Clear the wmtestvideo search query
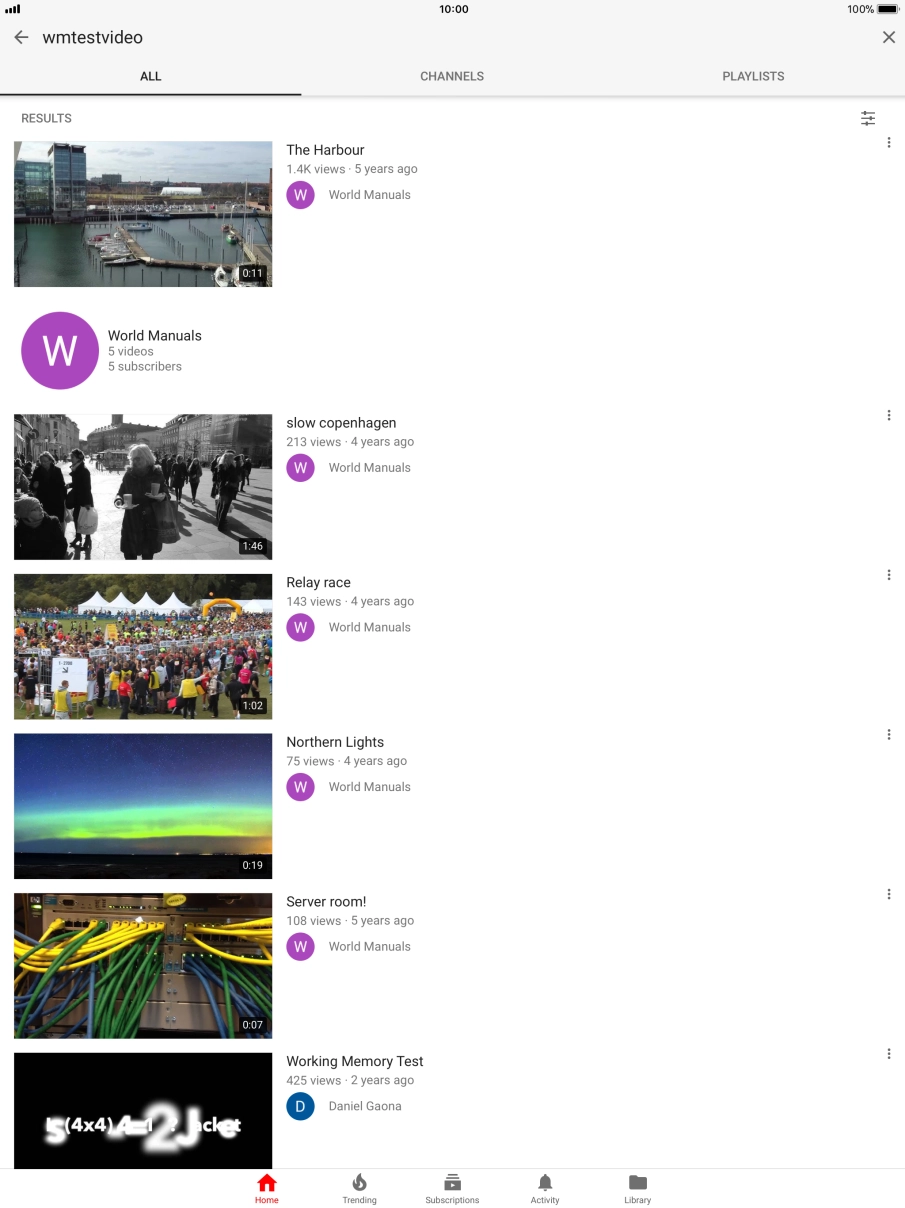The image size is (905, 1208). click(888, 37)
